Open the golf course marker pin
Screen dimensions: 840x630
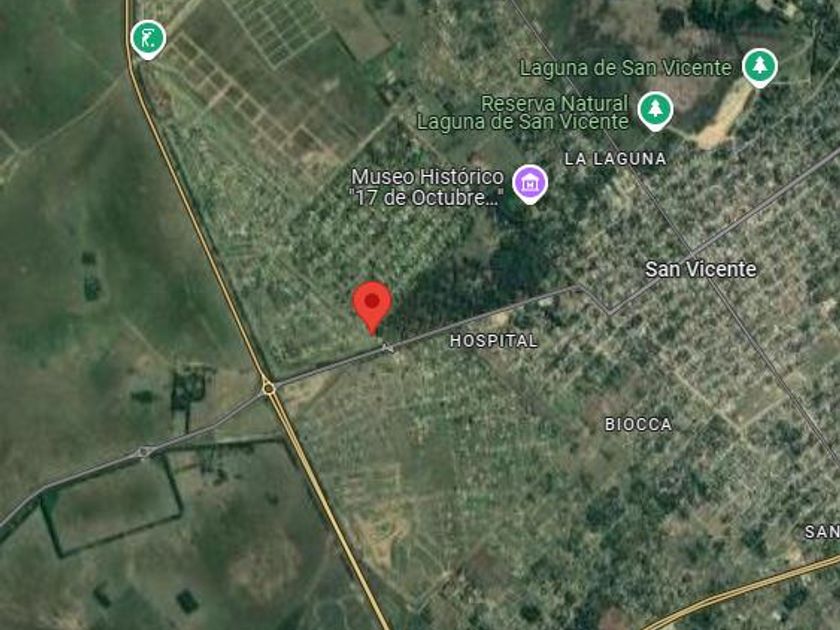click(148, 39)
